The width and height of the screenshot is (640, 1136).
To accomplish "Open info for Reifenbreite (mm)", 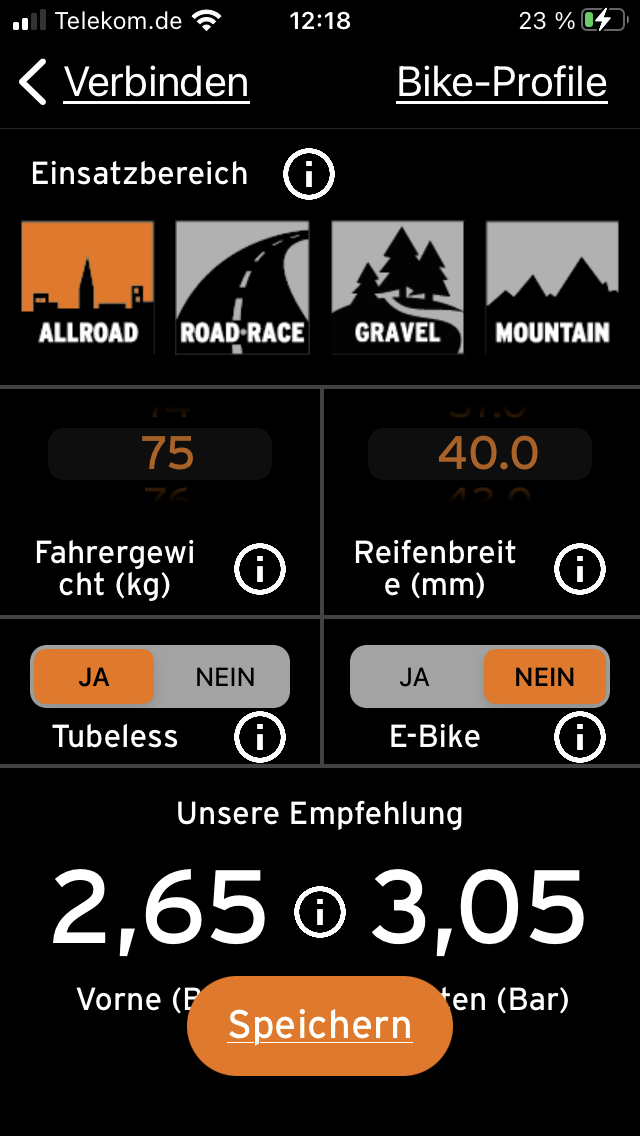I will click(580, 569).
